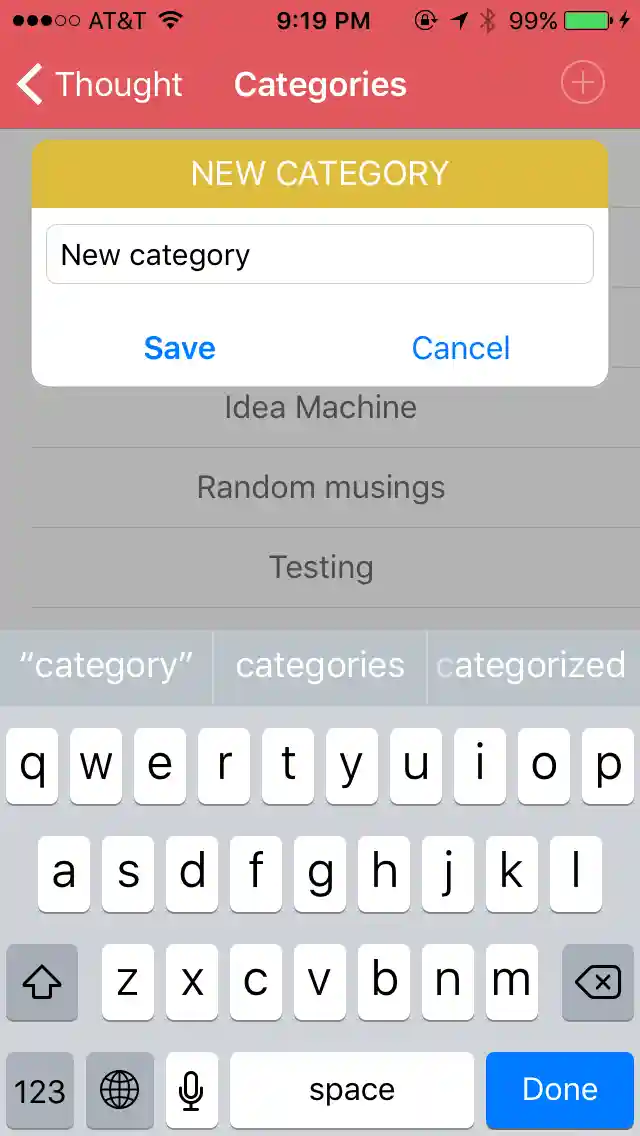Image resolution: width=640 pixels, height=1136 pixels.
Task: Open the Testing category
Action: coord(320,567)
